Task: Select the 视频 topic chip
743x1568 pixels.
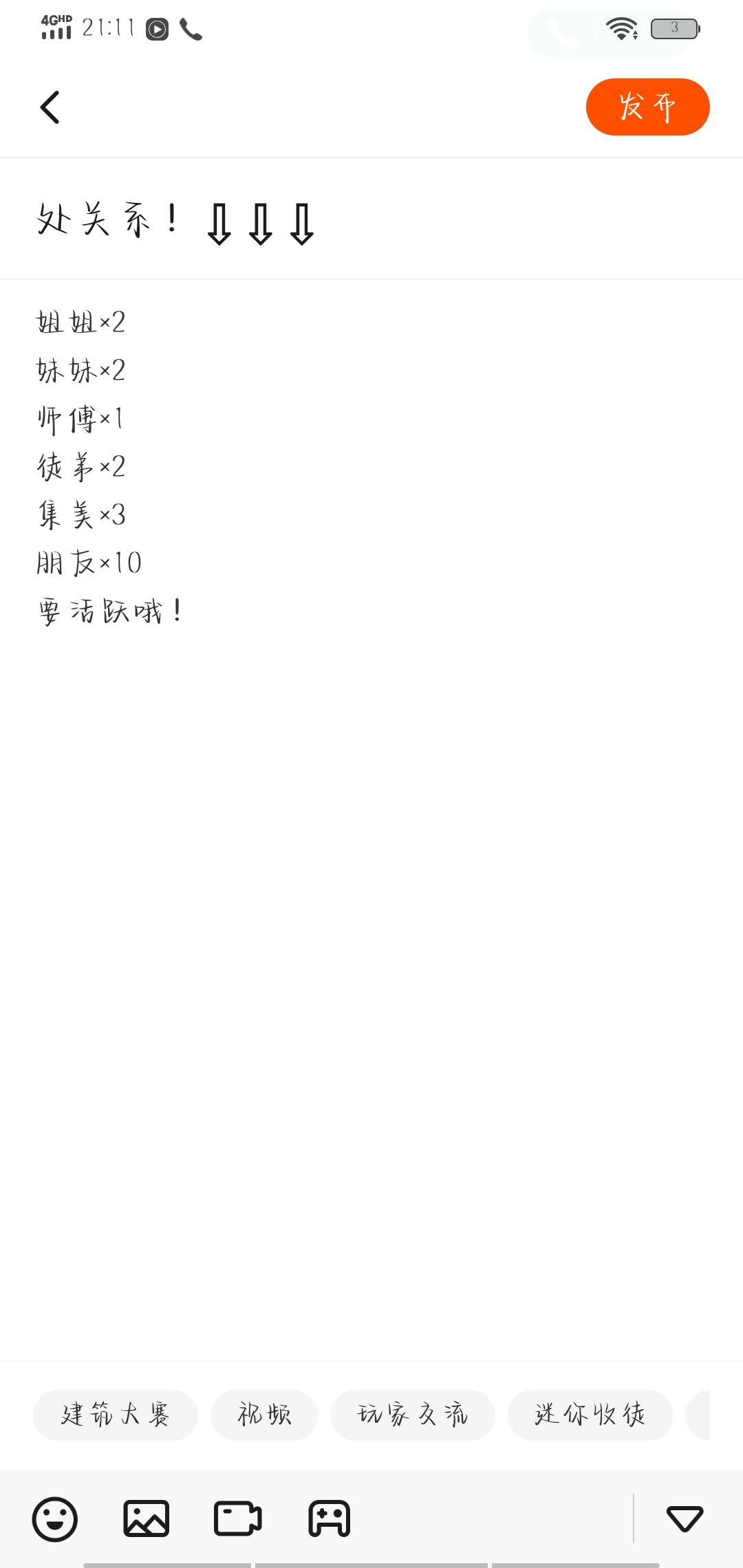Action: point(264,1415)
